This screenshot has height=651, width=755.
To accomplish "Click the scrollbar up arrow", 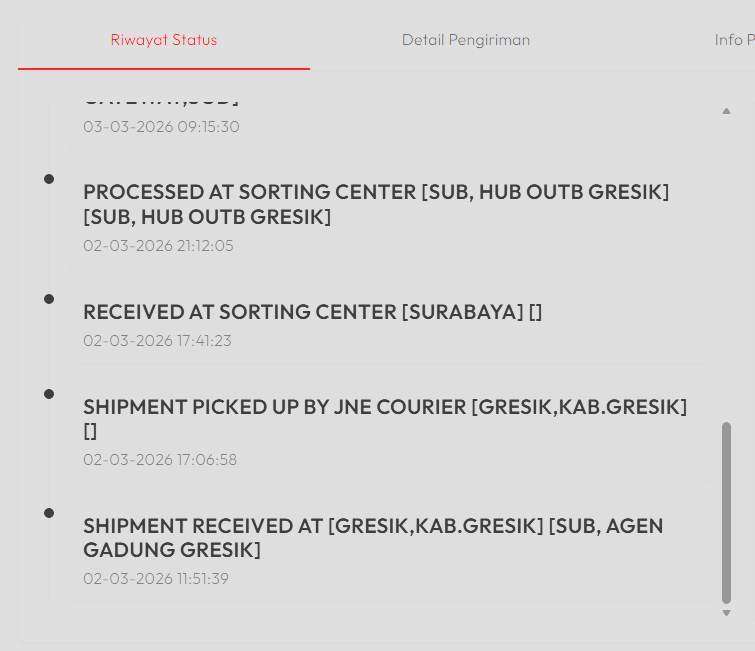I will 726,111.
